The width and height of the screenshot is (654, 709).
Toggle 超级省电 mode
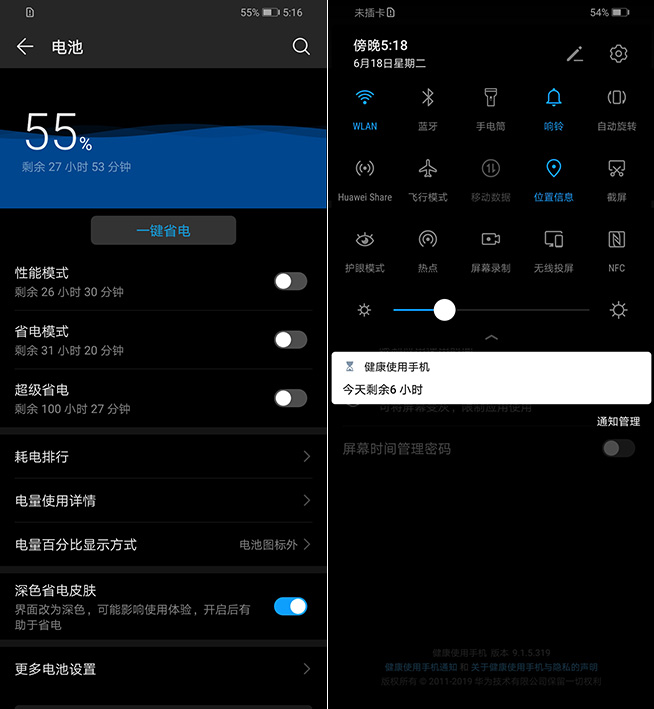pyautogui.click(x=290, y=398)
